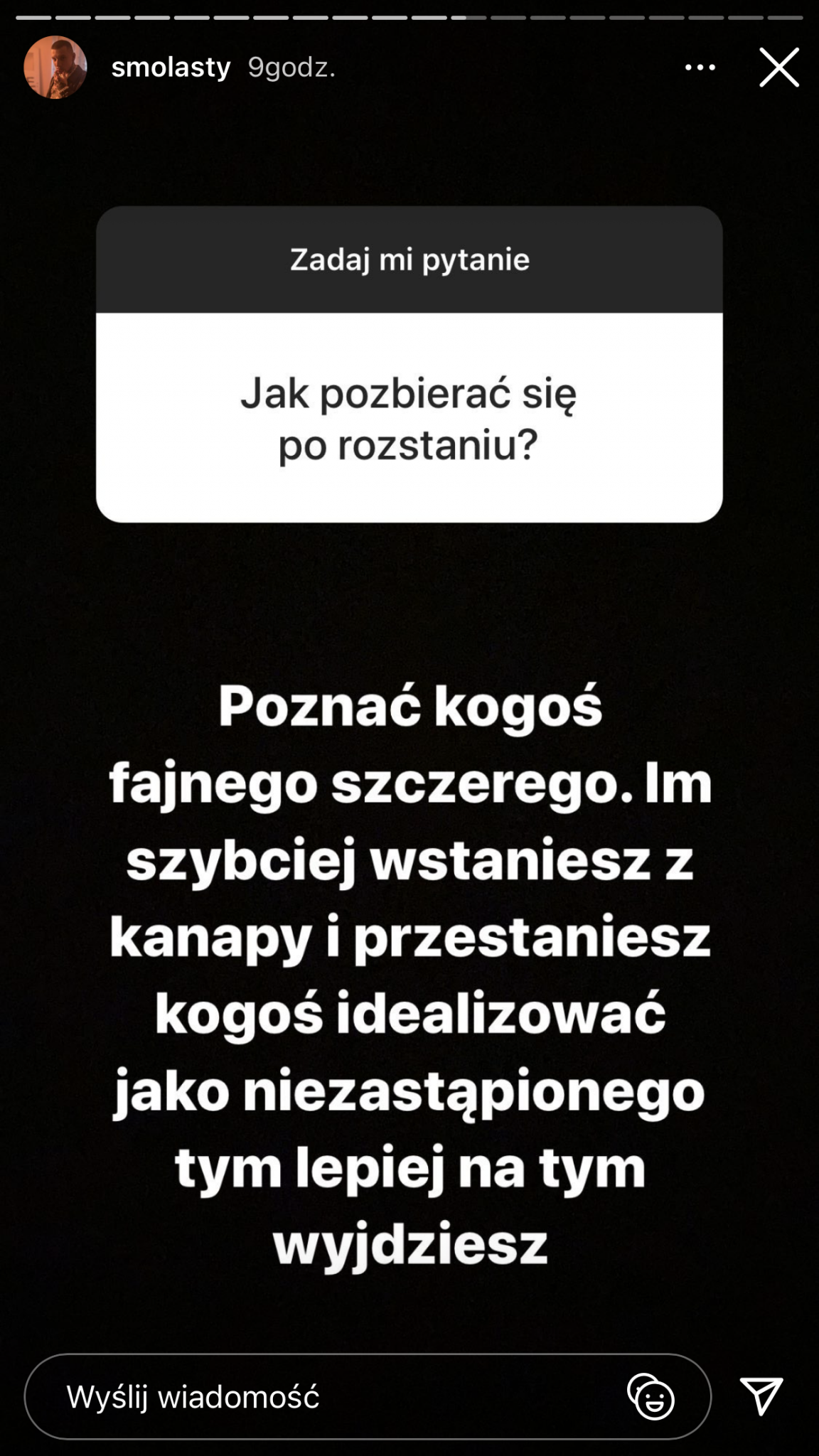Tap the smolasty username
The image size is (819, 1456).
click(171, 68)
